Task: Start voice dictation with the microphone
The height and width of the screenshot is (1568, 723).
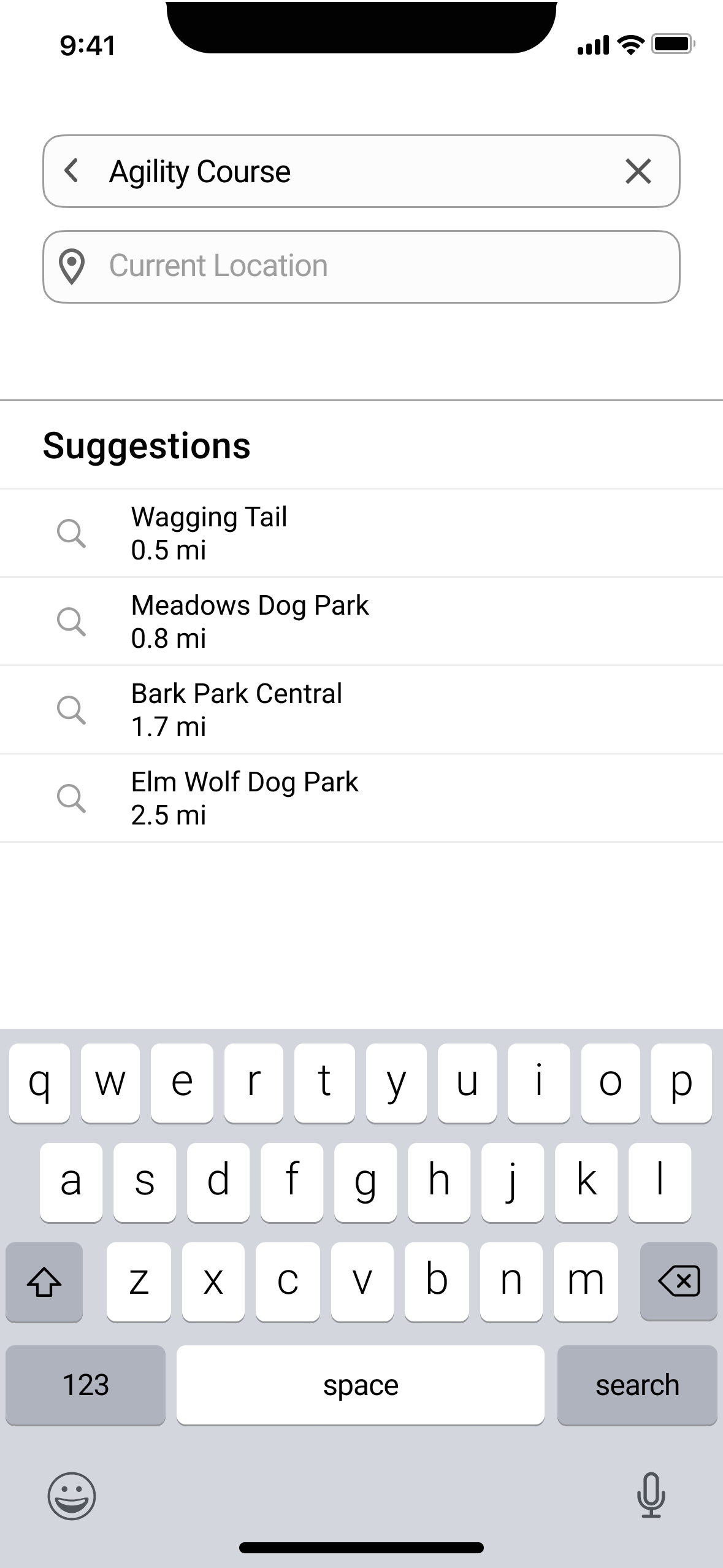Action: pos(651,1495)
